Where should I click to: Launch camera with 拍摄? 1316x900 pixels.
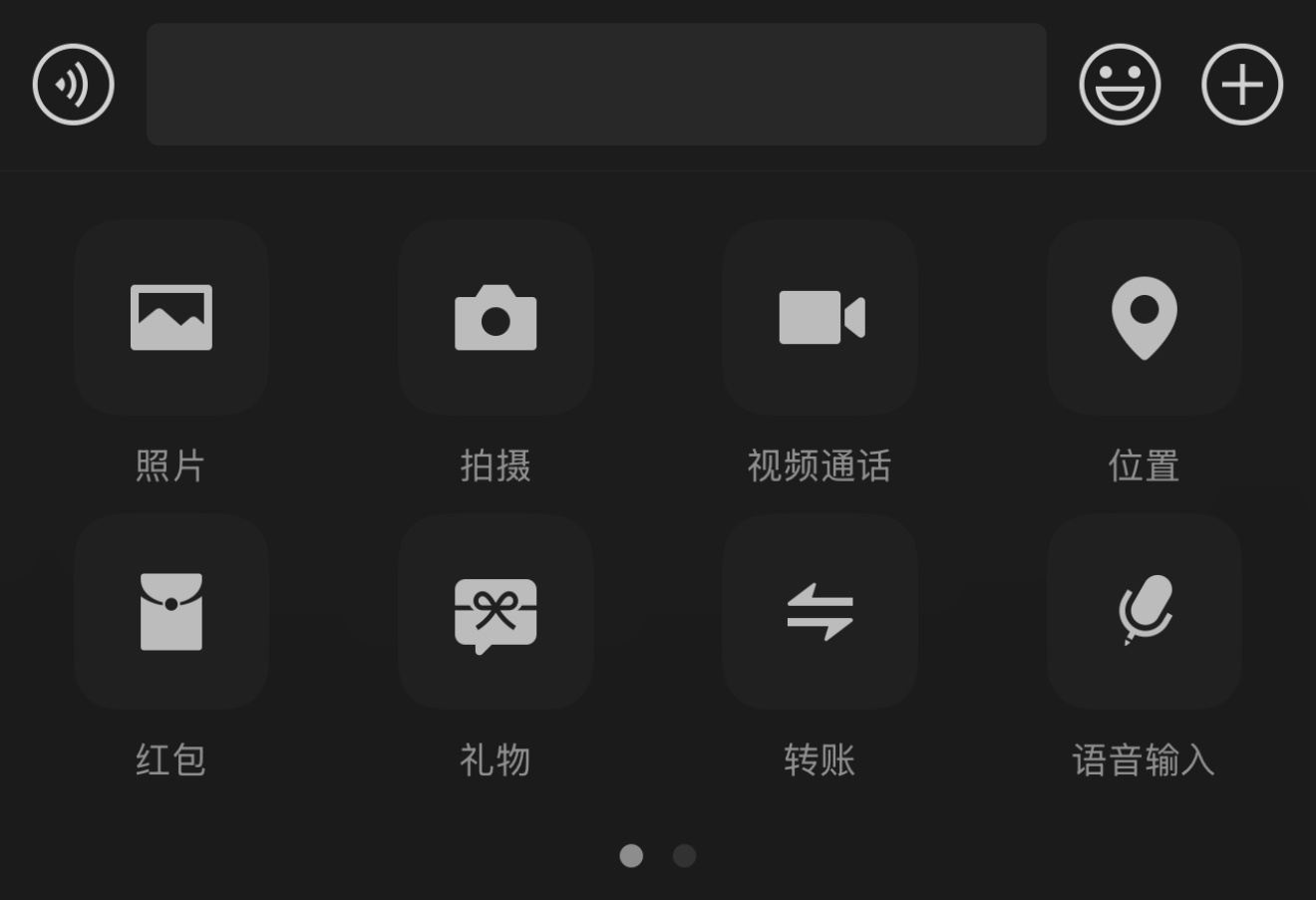(x=495, y=318)
